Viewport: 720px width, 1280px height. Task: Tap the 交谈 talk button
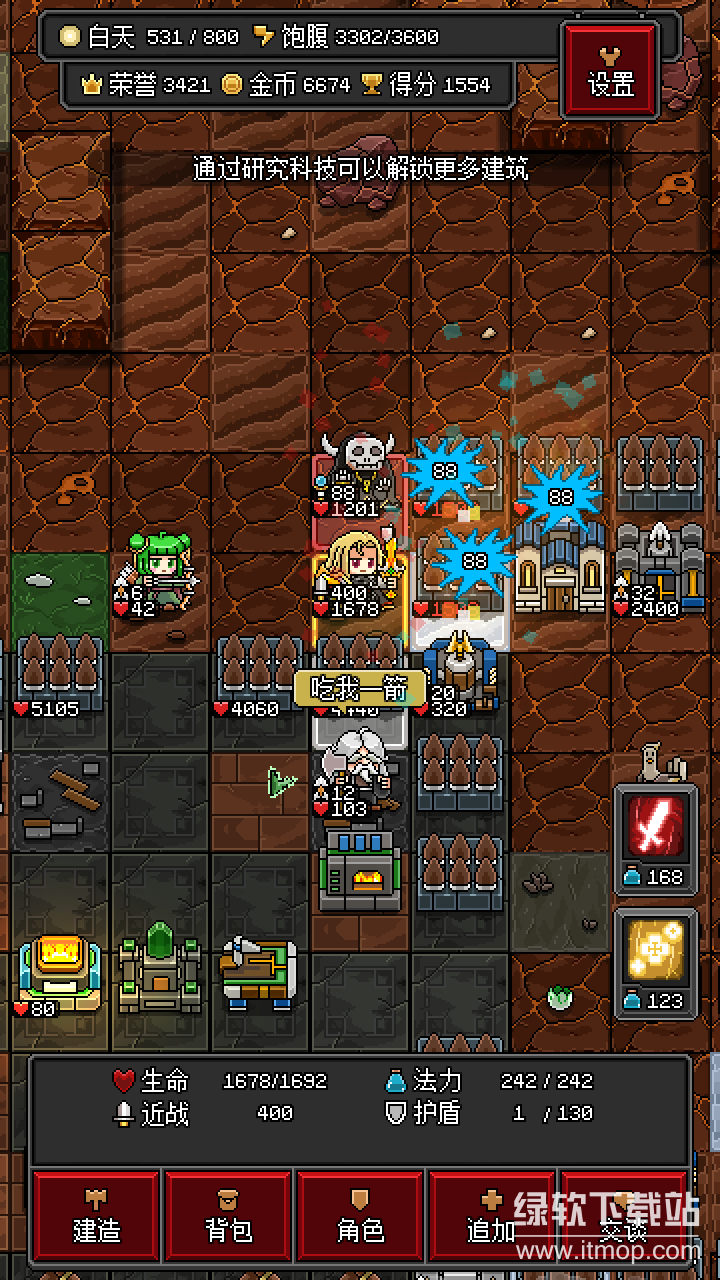(x=624, y=1217)
